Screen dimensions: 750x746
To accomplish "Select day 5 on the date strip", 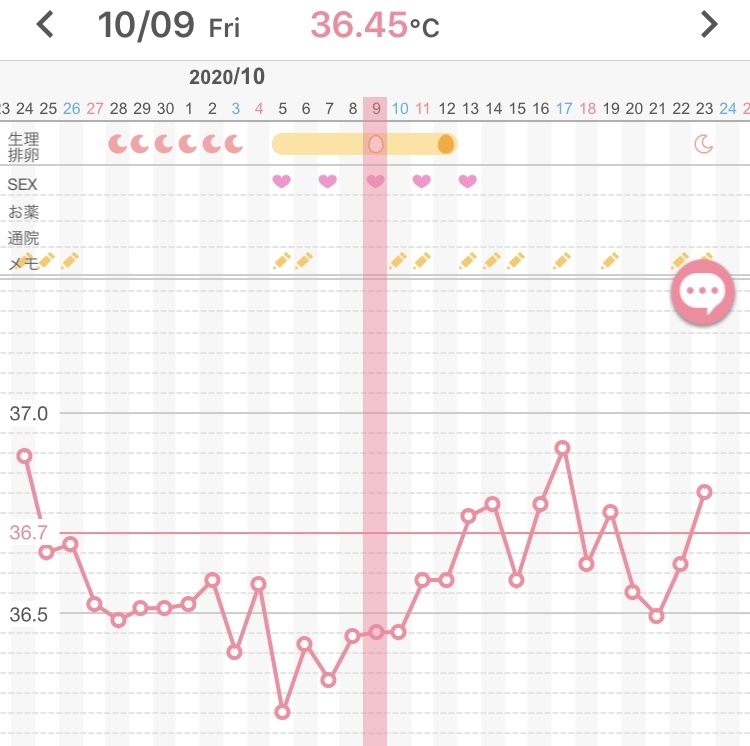I will pyautogui.click(x=283, y=108).
